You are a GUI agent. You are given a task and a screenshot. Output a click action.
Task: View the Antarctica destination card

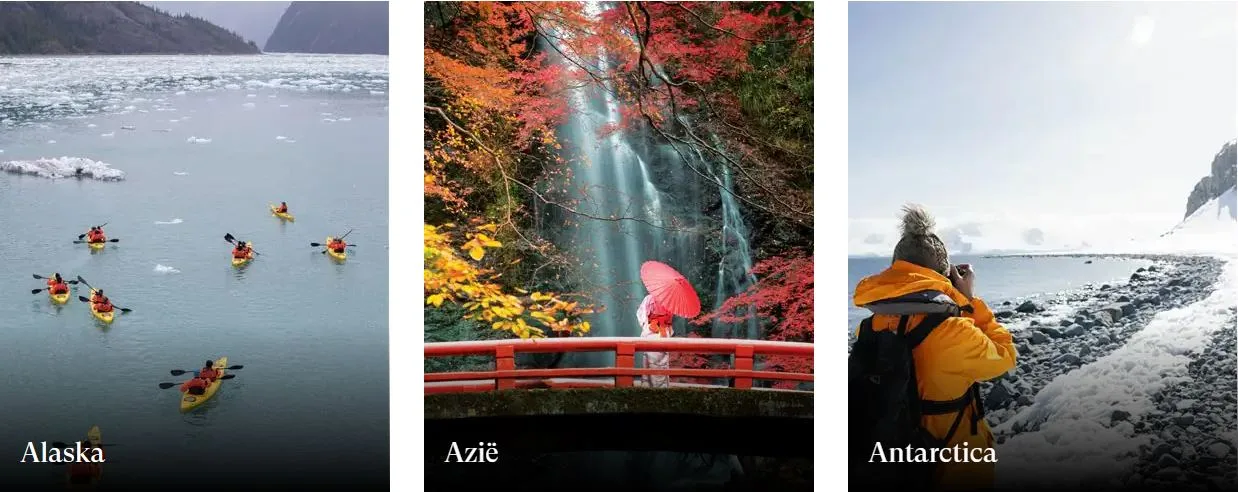1042,246
